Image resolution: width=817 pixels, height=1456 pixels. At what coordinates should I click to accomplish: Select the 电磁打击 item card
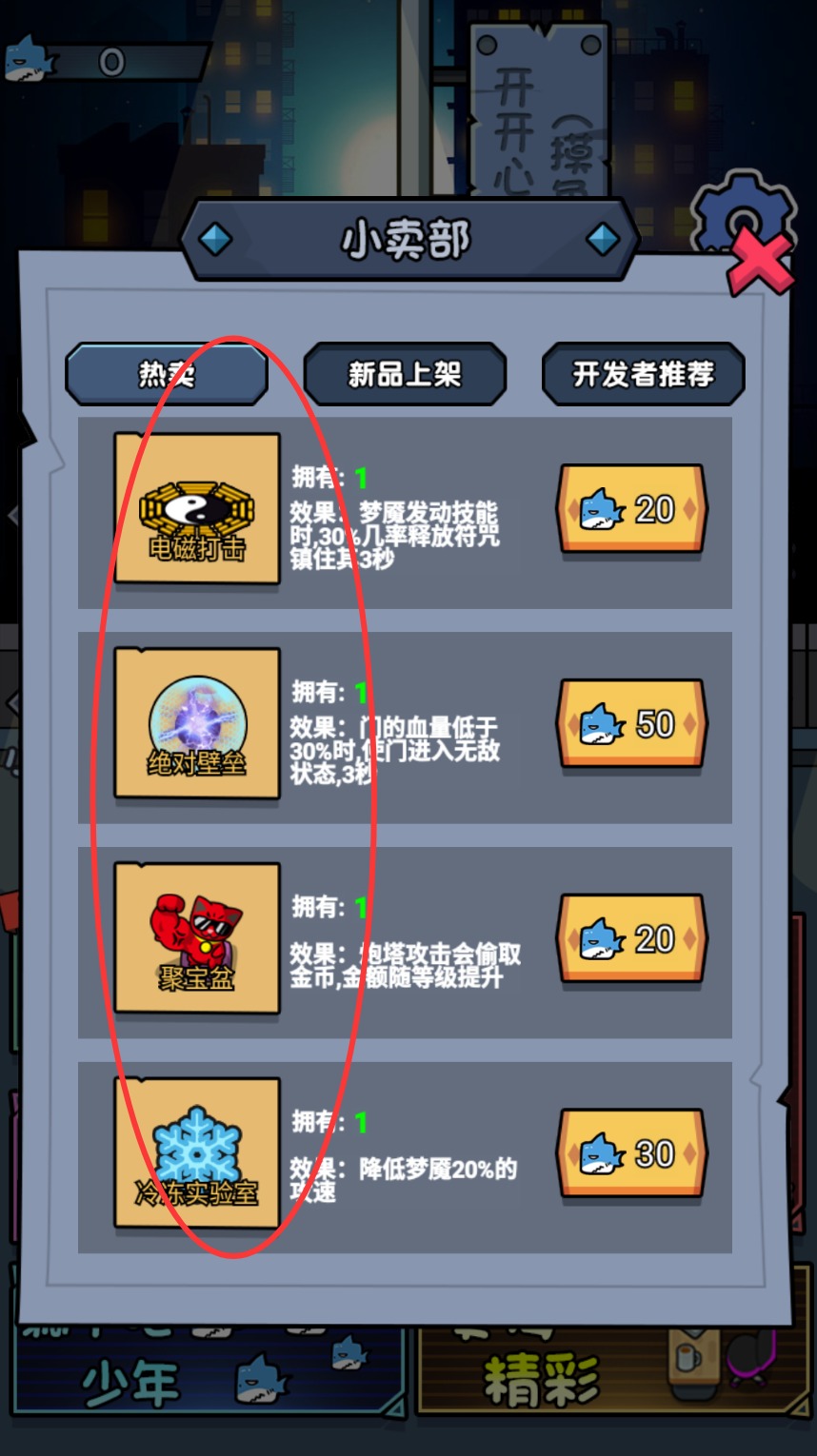197,508
